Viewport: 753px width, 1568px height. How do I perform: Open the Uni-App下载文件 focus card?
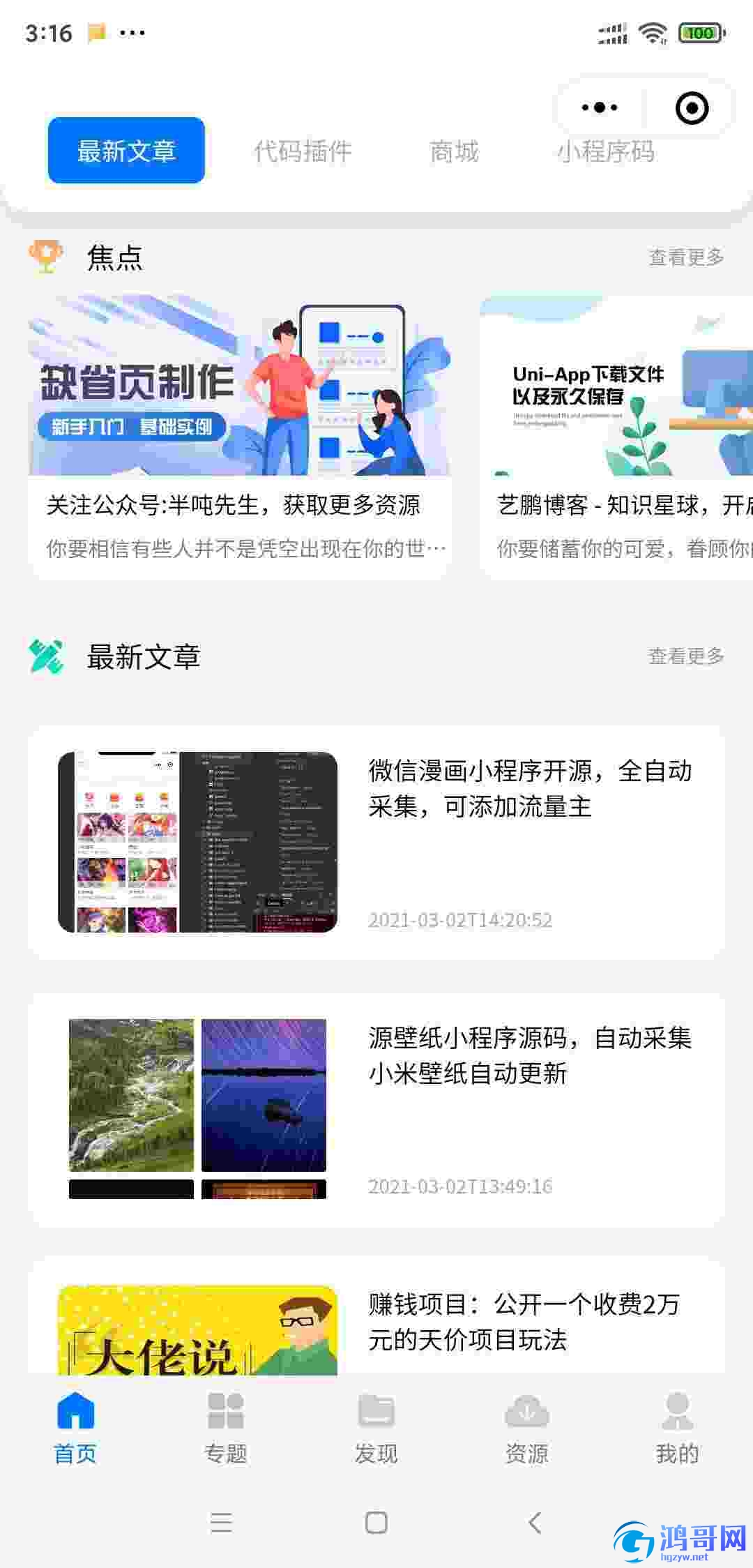click(616, 436)
